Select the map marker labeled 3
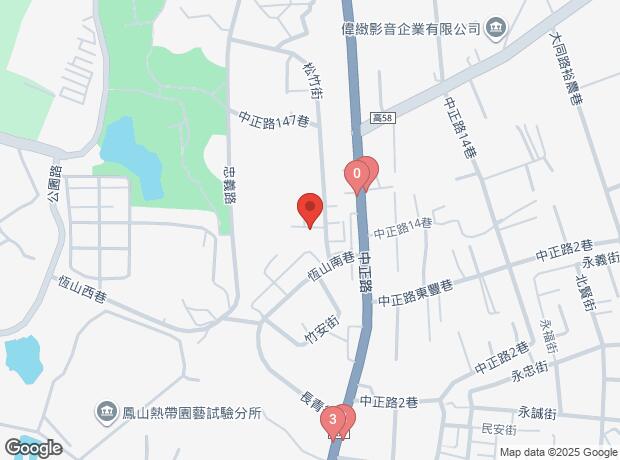The height and width of the screenshot is (460, 620). (333, 422)
